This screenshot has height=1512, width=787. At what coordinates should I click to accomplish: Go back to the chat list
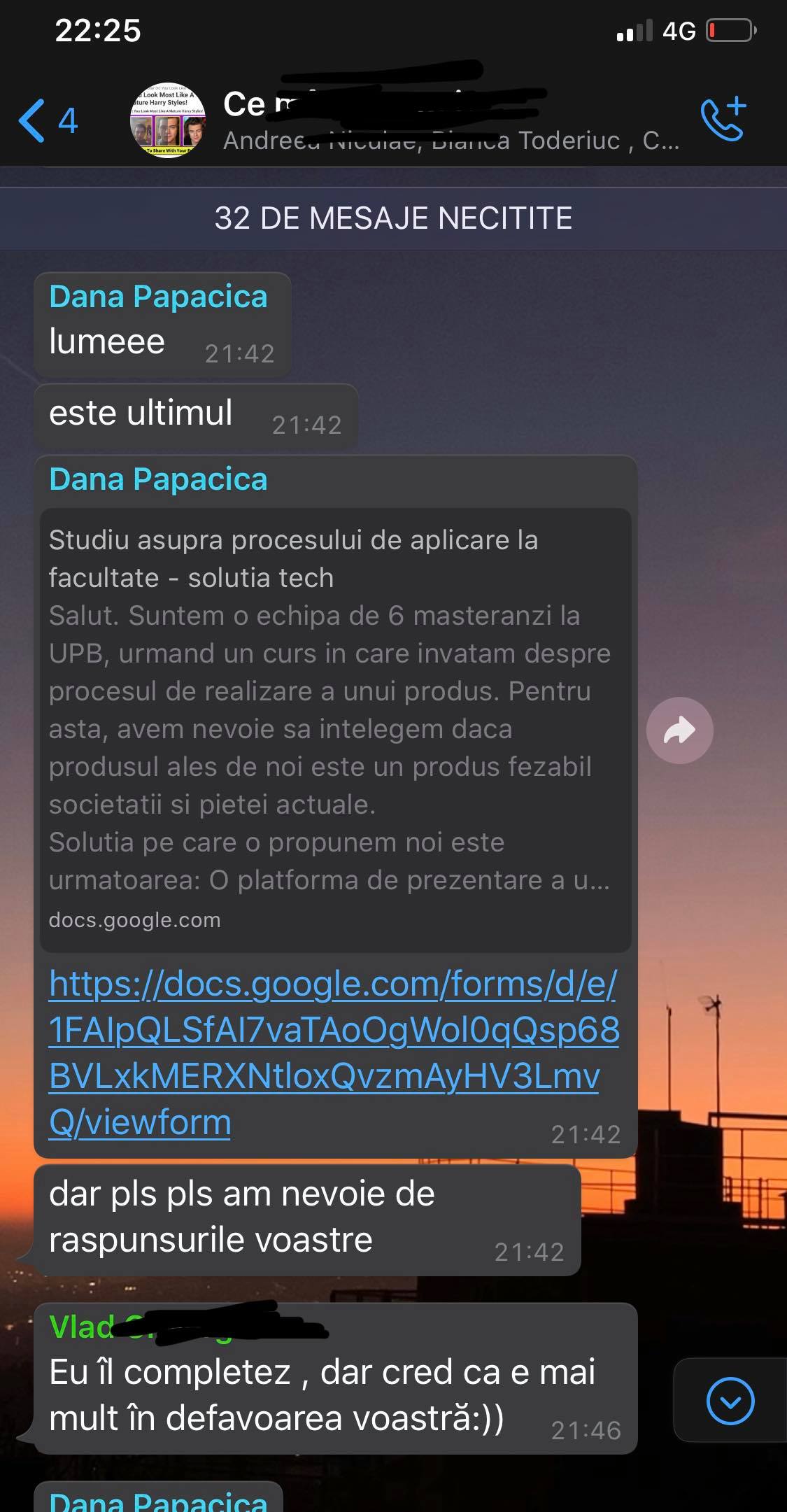click(x=47, y=120)
